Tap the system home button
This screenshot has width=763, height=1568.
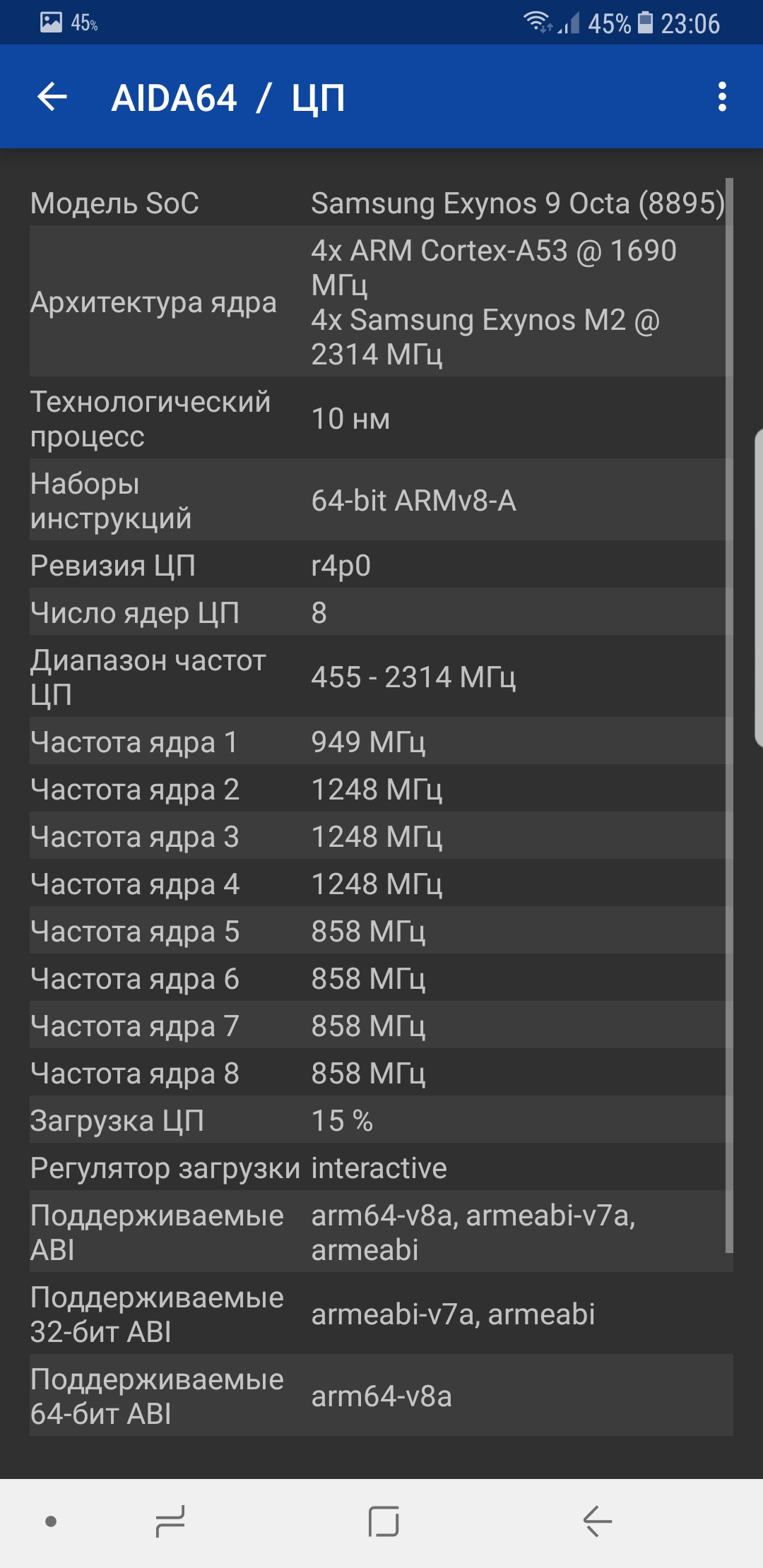(x=384, y=1521)
